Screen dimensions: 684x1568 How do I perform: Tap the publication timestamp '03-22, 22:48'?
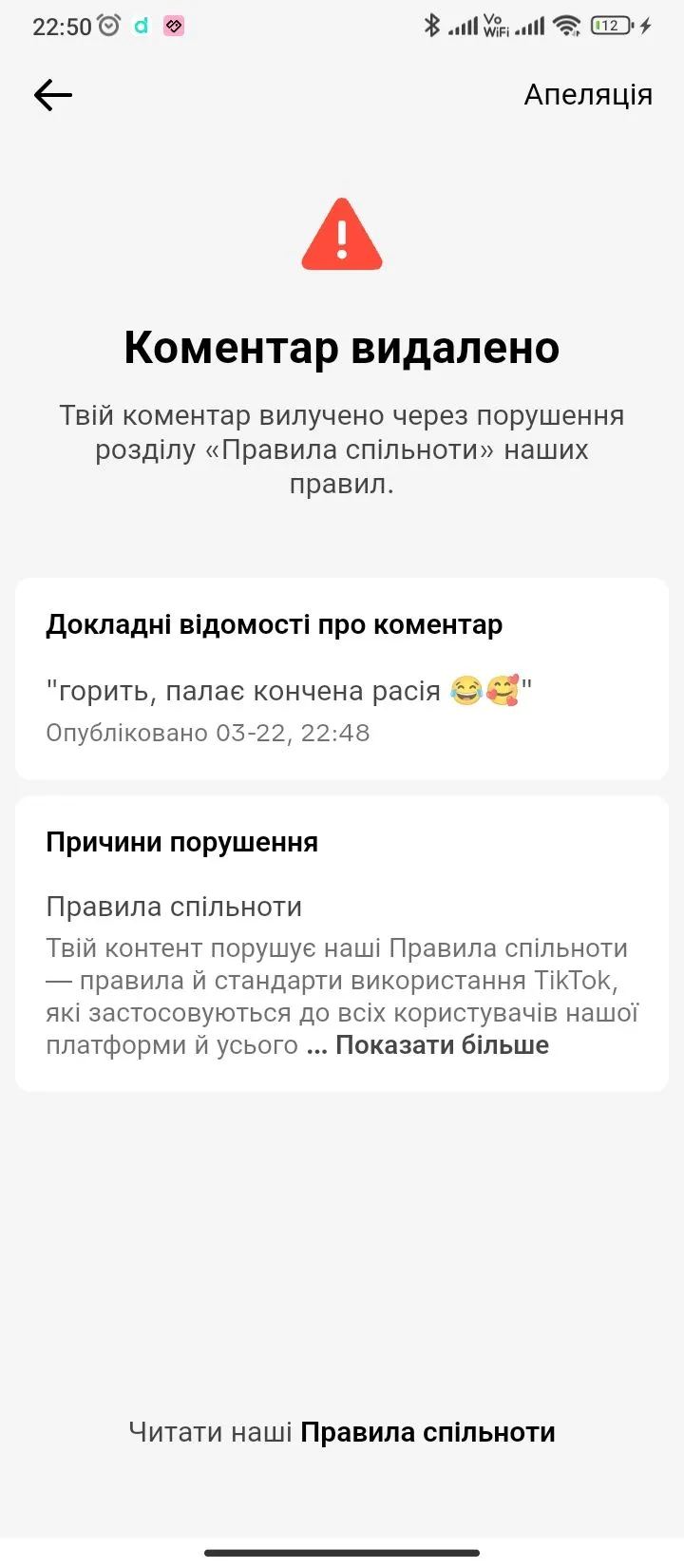[209, 733]
